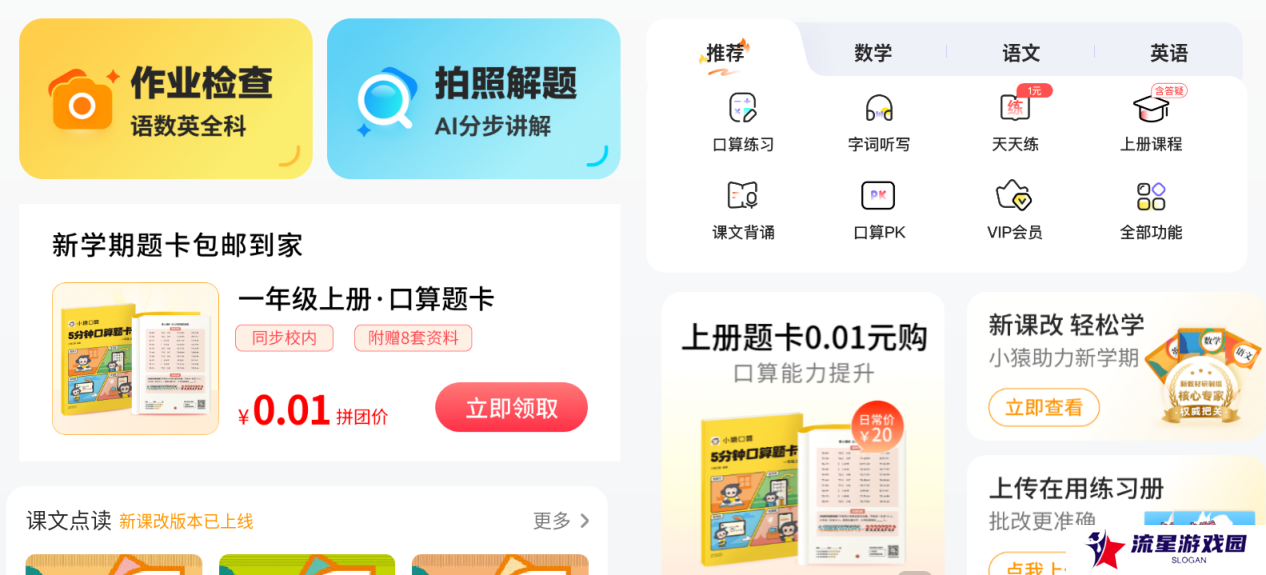
Task: Switch to the 数学 tab
Action: coord(873,53)
